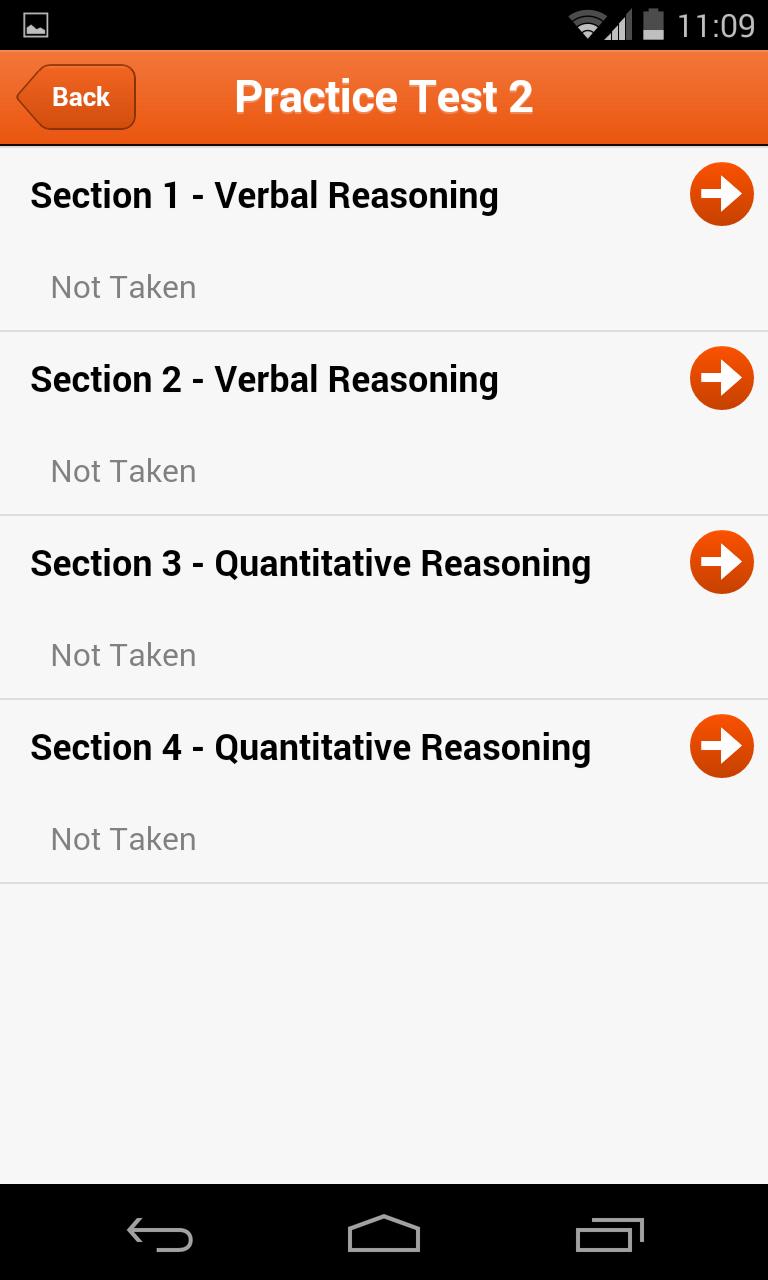
Task: Open Section 2 - Verbal Reasoning arrow
Action: [x=721, y=378]
